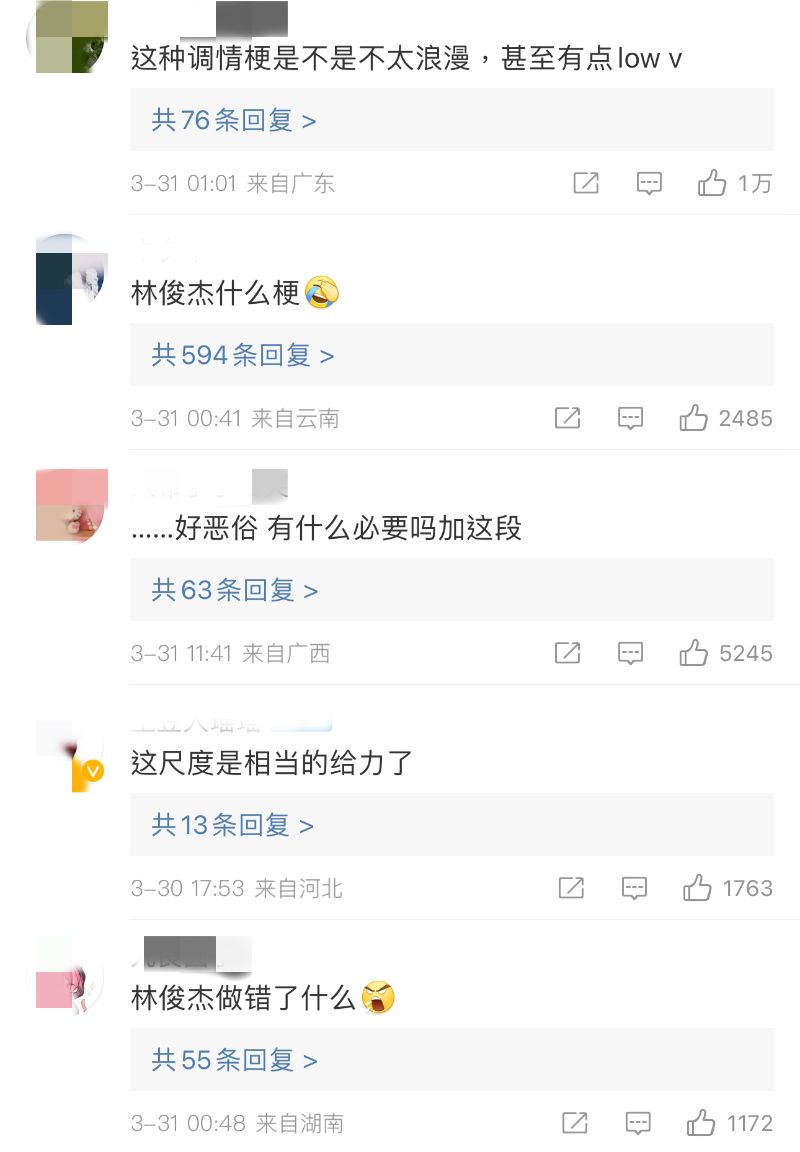800x1152 pixels.
Task: View 共63条回复 replies
Action: tap(235, 590)
